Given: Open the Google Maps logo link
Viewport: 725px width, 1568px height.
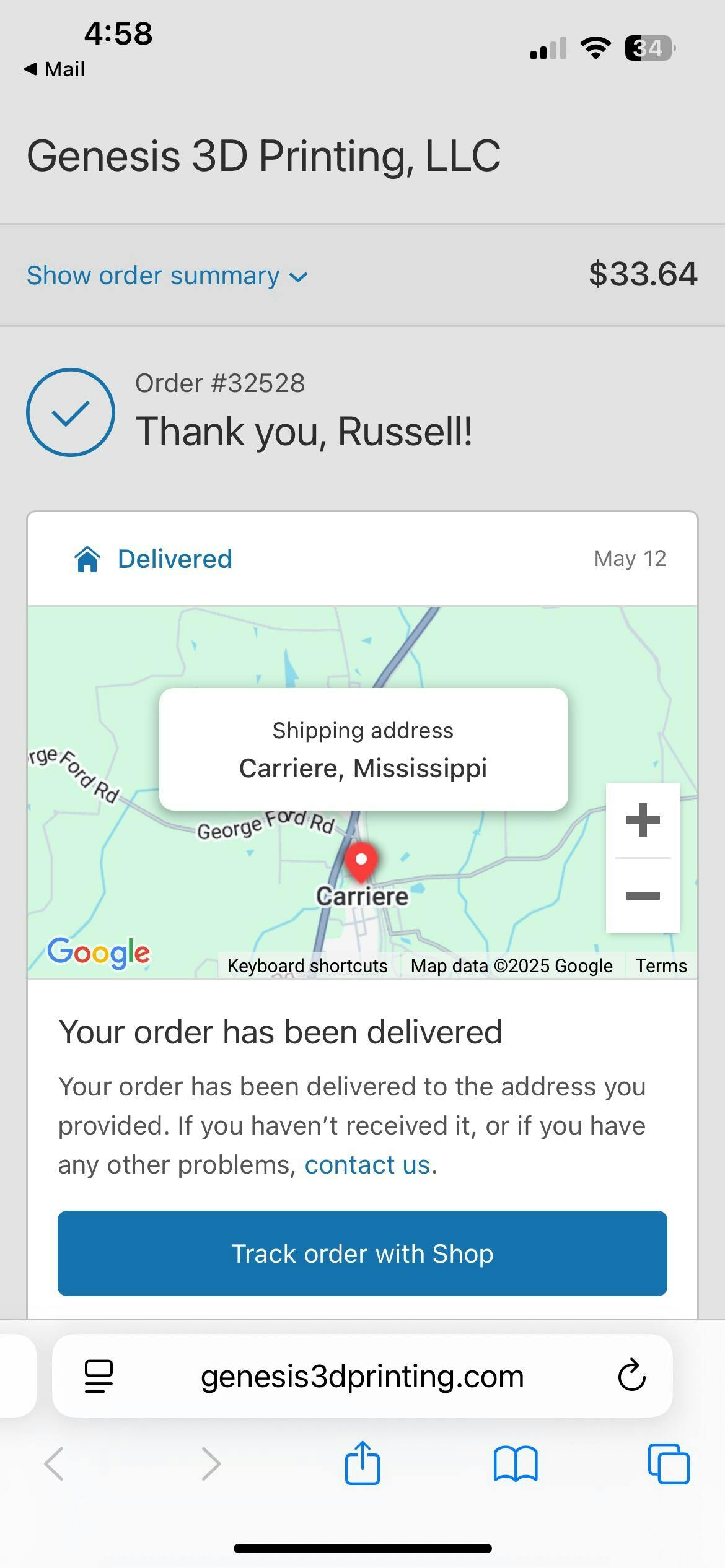Looking at the screenshot, I should pyautogui.click(x=99, y=952).
